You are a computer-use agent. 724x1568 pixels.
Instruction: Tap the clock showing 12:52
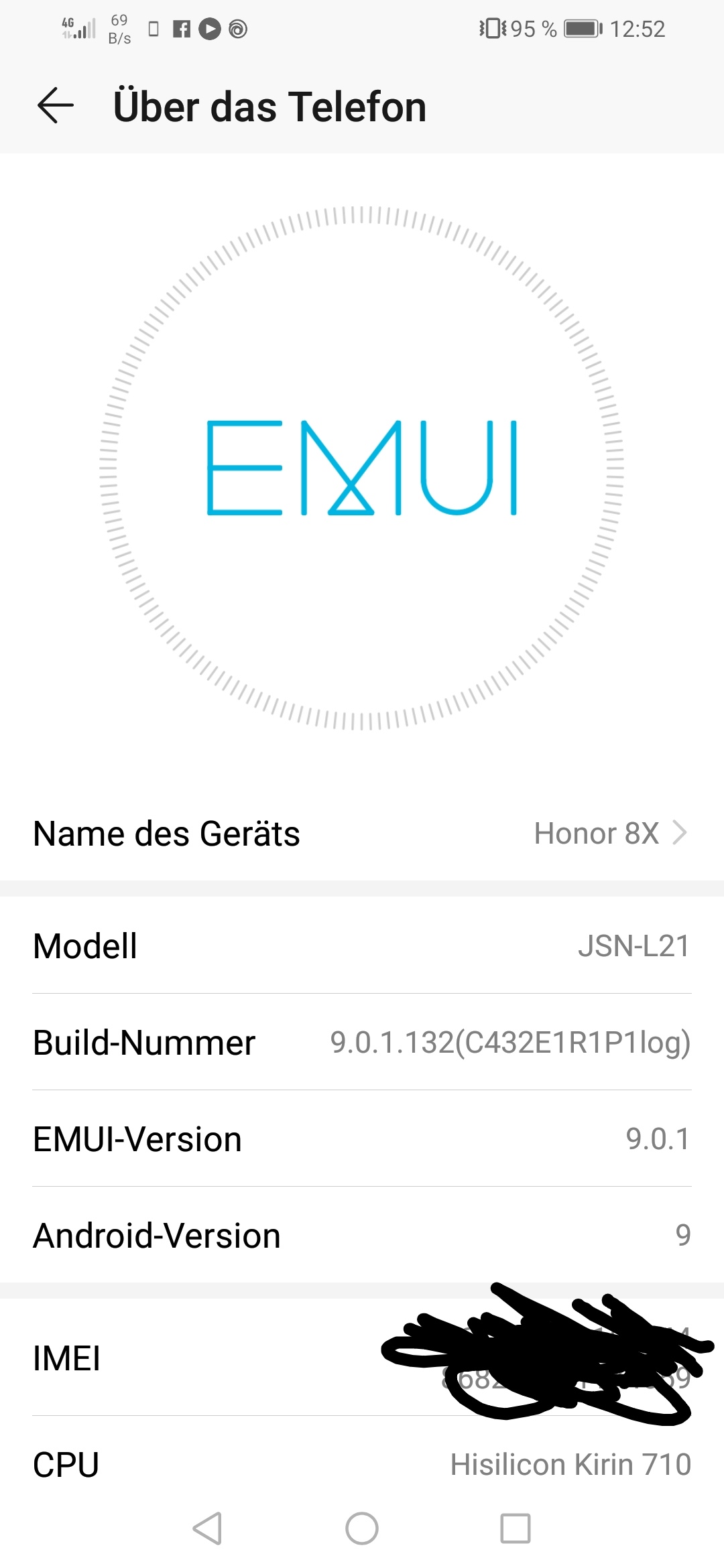[637, 28]
